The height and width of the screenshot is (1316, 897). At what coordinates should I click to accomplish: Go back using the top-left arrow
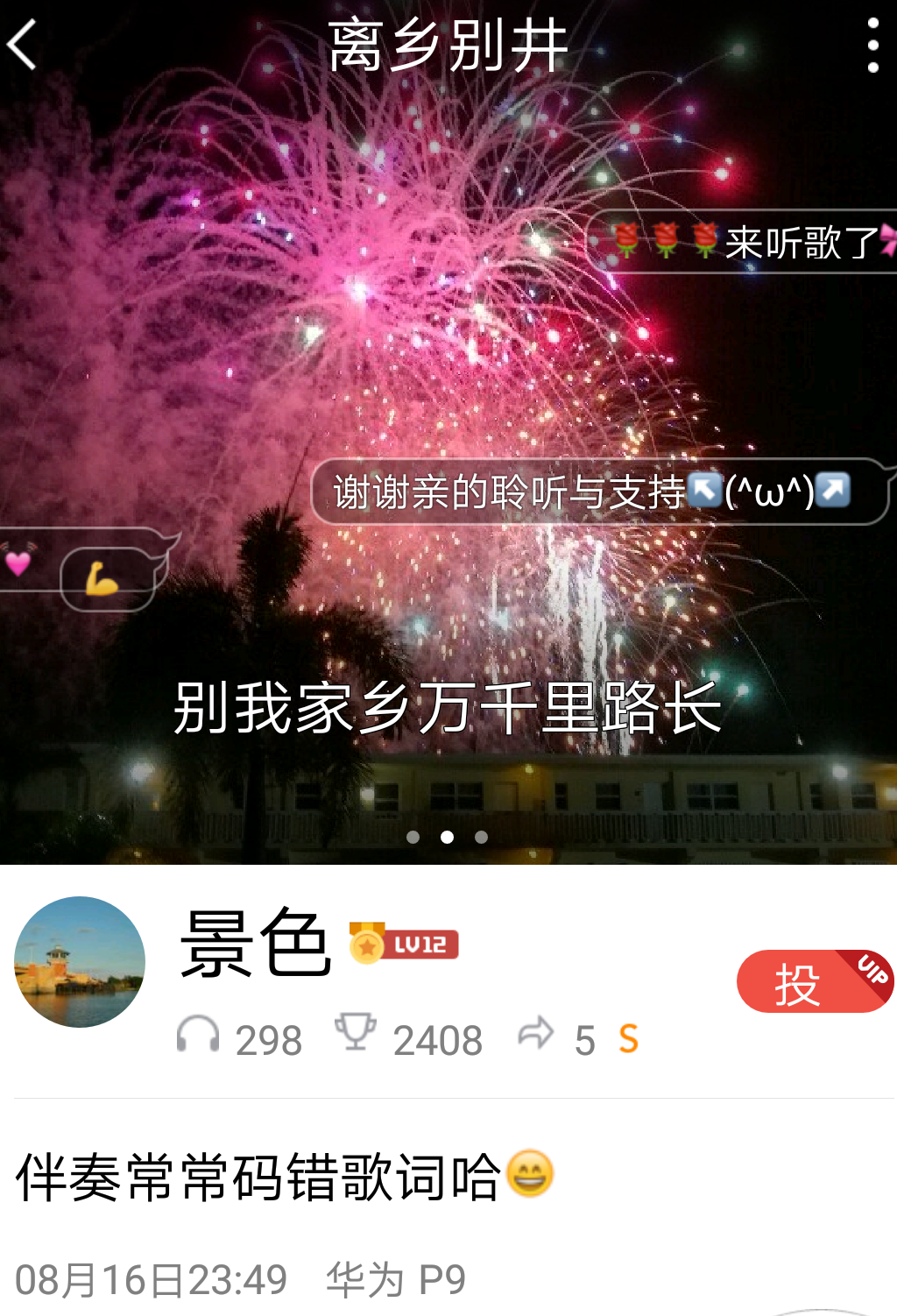coord(24,46)
